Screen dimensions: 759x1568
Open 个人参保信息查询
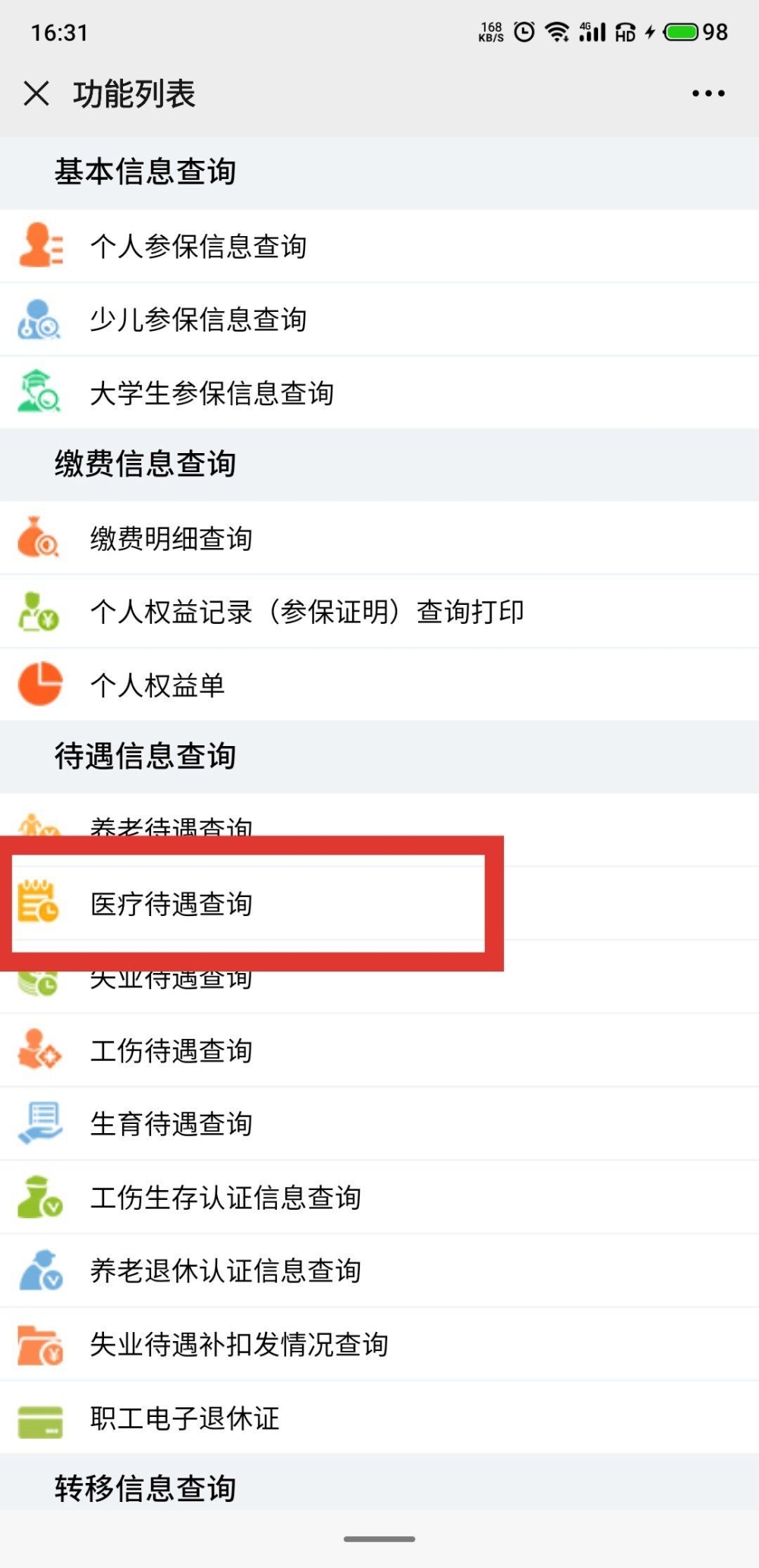point(379,247)
